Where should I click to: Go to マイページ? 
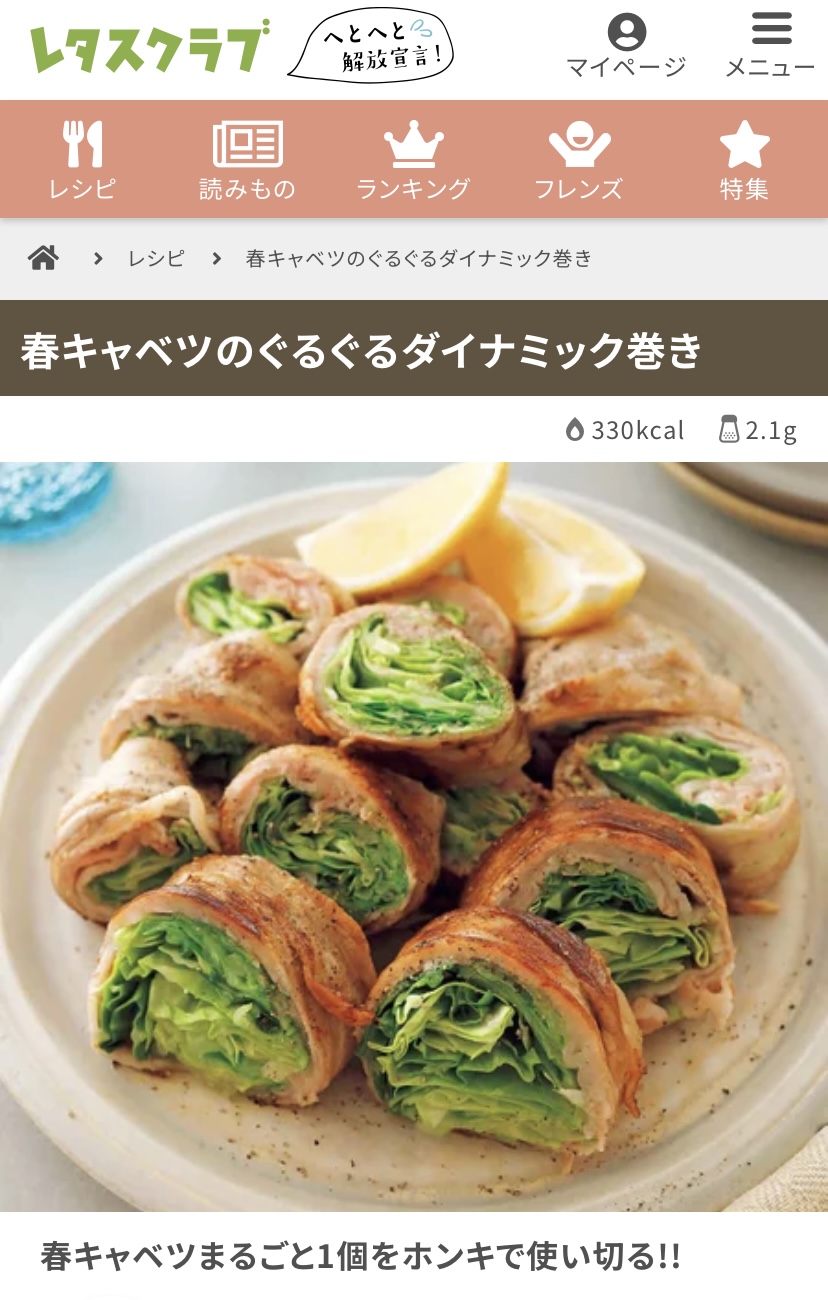(626, 47)
